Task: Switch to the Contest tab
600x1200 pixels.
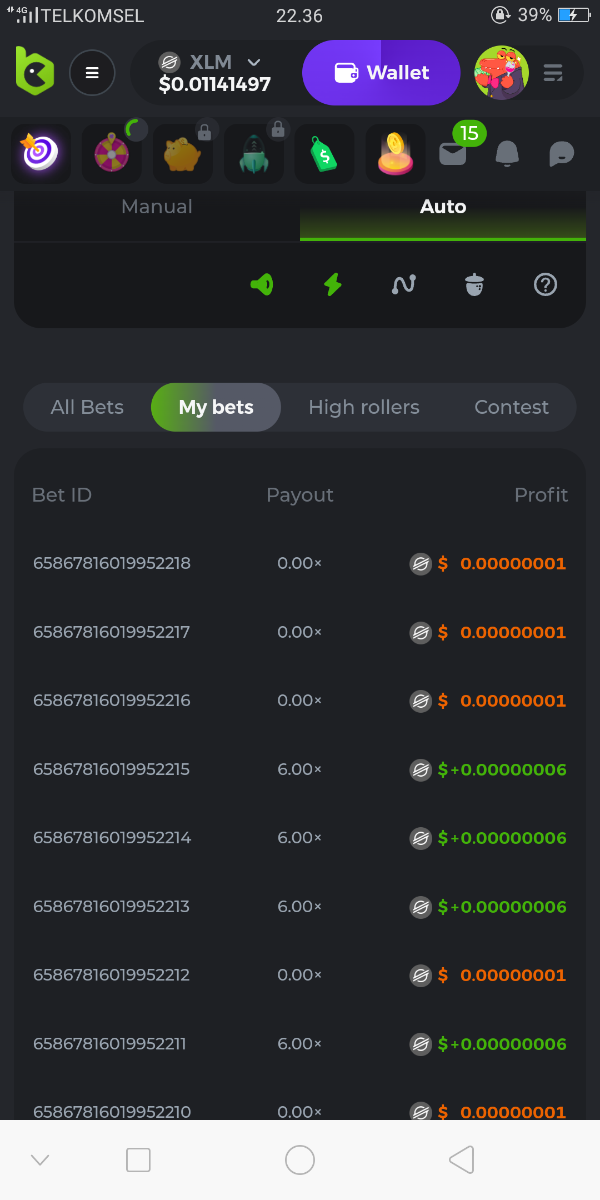Action: point(511,407)
